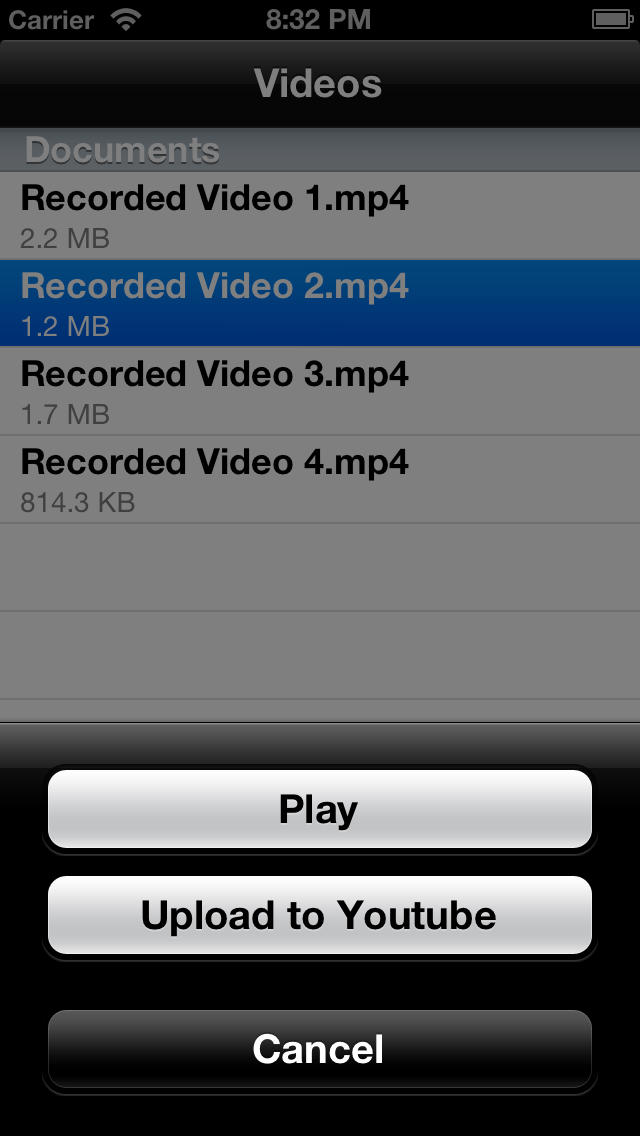Play the selected video
This screenshot has width=640, height=1136.
[320, 809]
